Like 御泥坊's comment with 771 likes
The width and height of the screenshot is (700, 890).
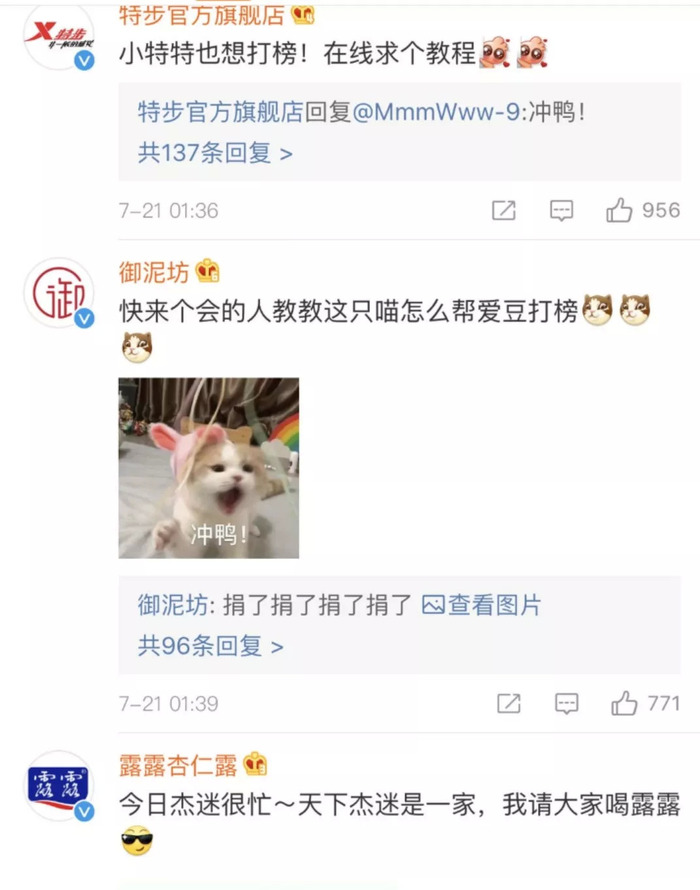(x=625, y=703)
